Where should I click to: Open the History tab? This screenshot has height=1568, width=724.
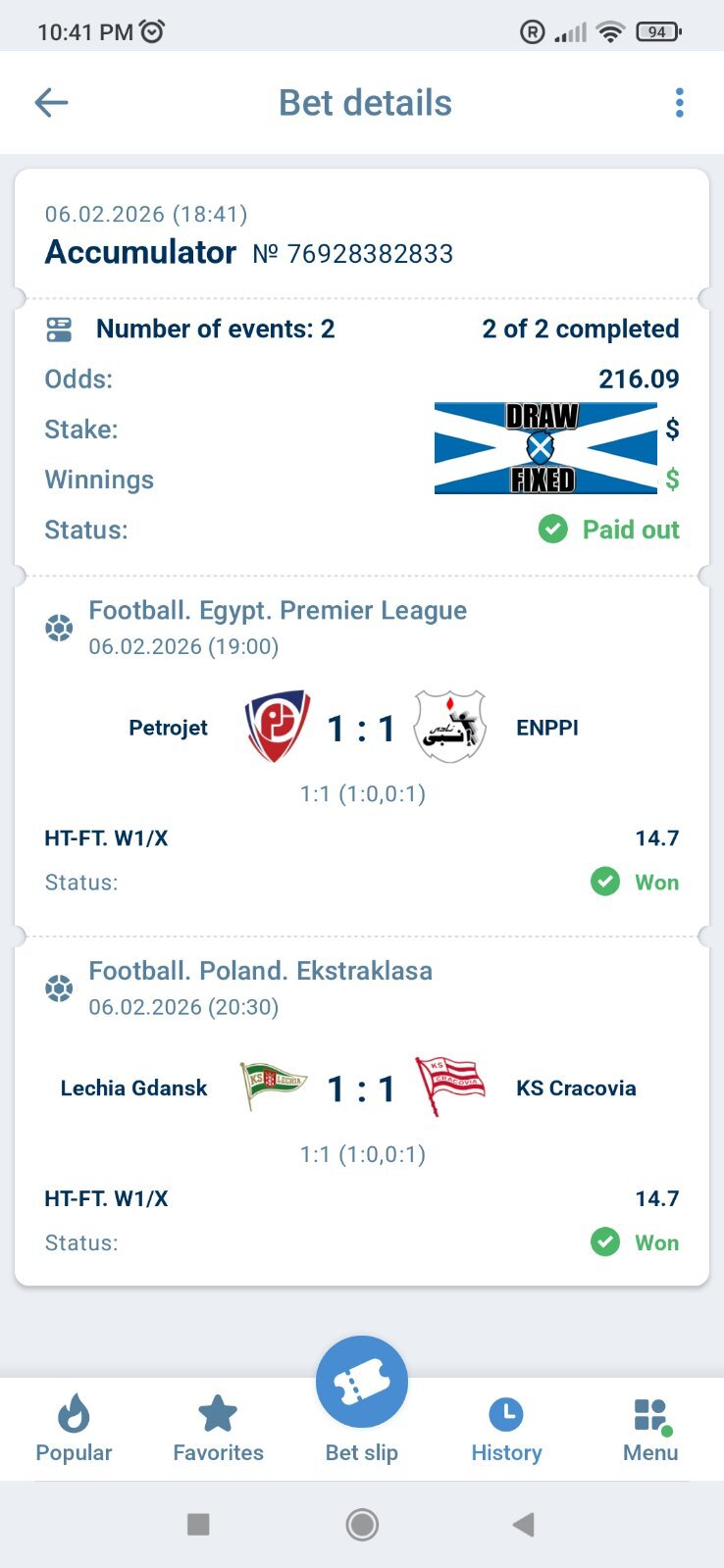tap(506, 1429)
